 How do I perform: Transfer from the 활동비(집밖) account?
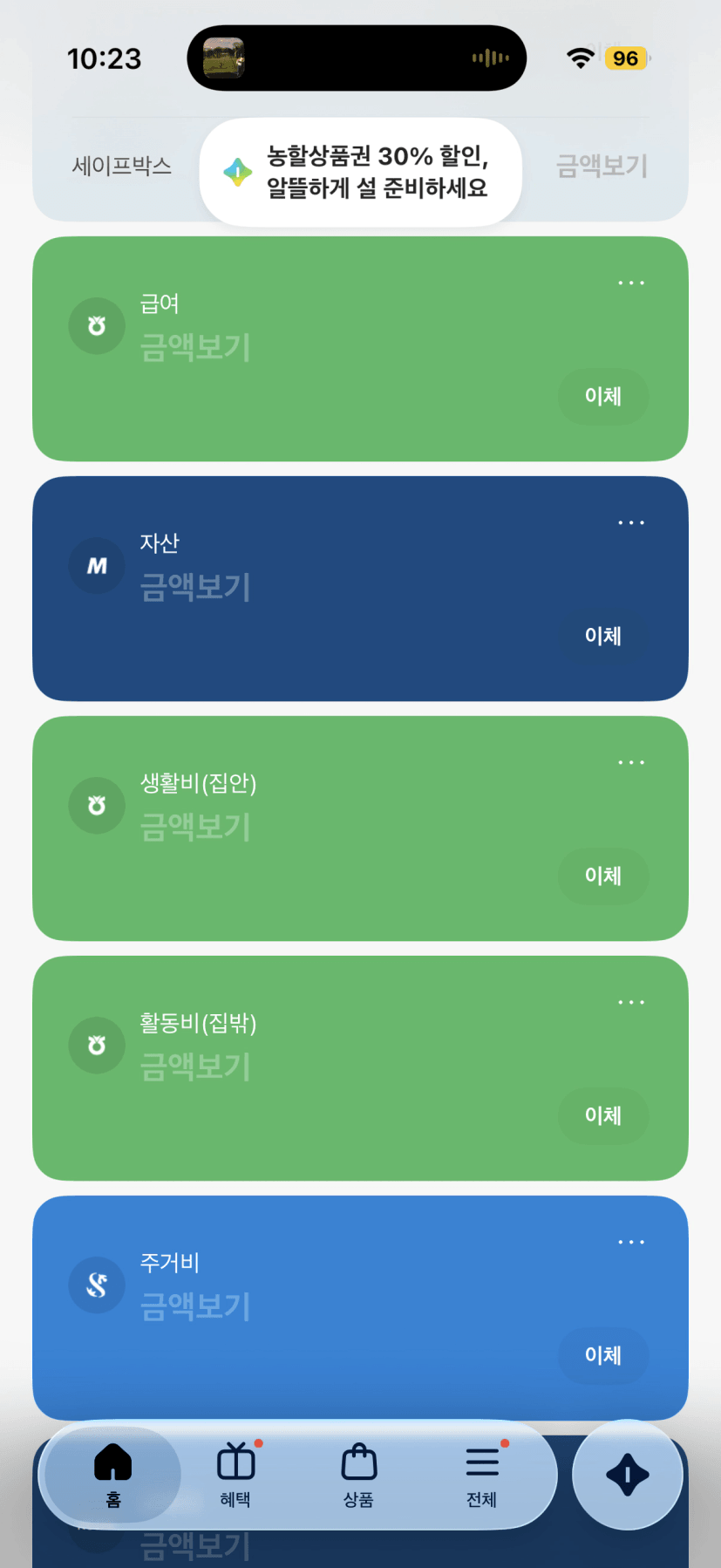coord(602,1116)
